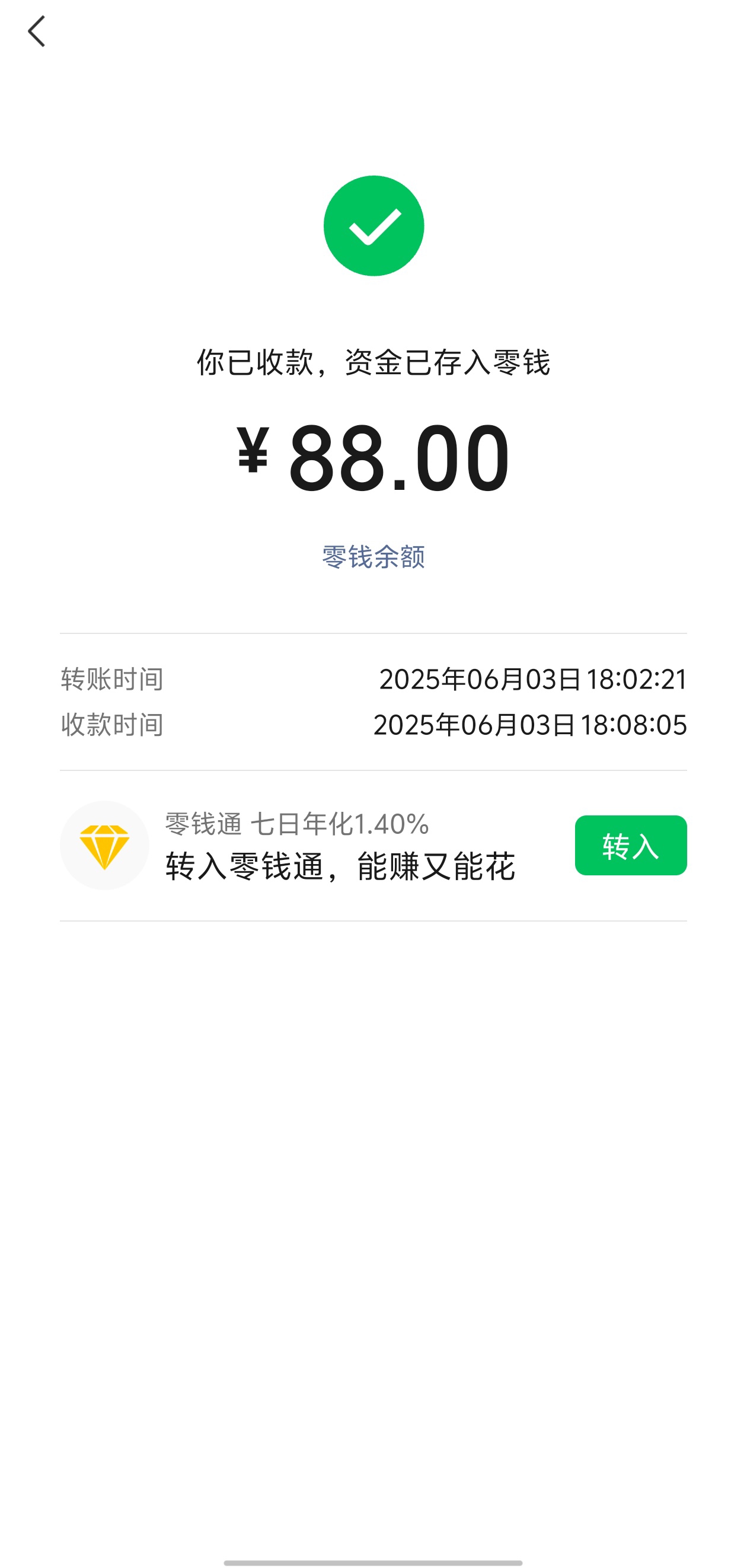The image size is (747, 1568).
Task: Open the 零钱余额 link
Action: click(373, 556)
